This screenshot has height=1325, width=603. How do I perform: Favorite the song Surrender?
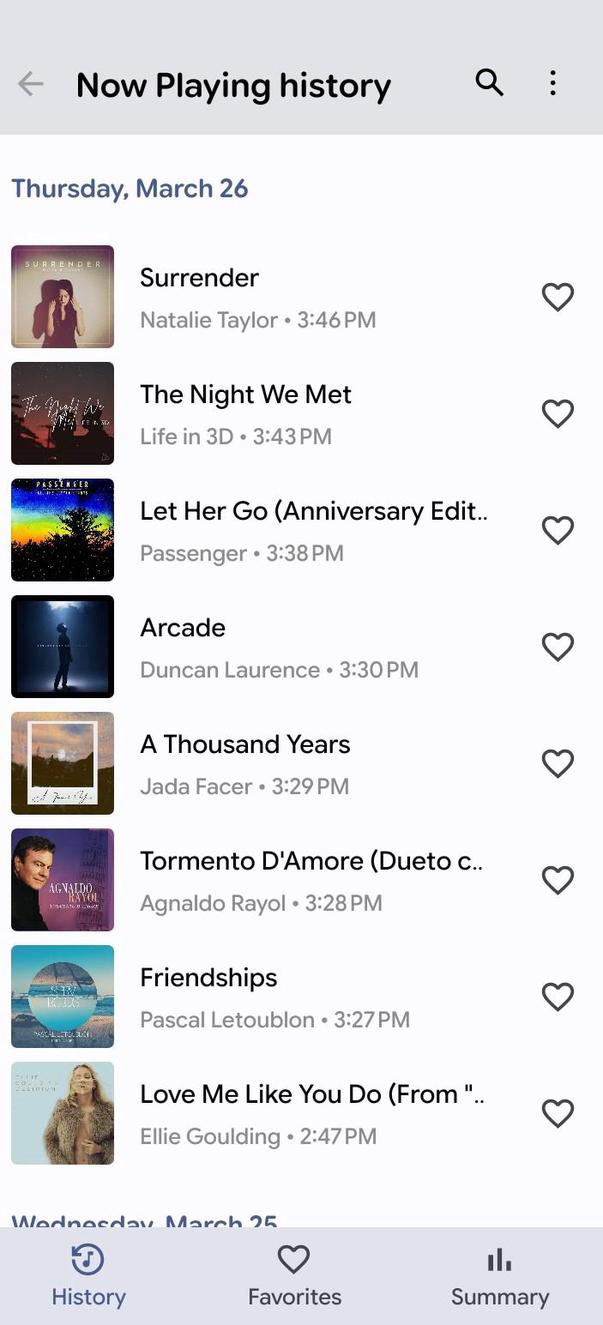click(x=557, y=297)
